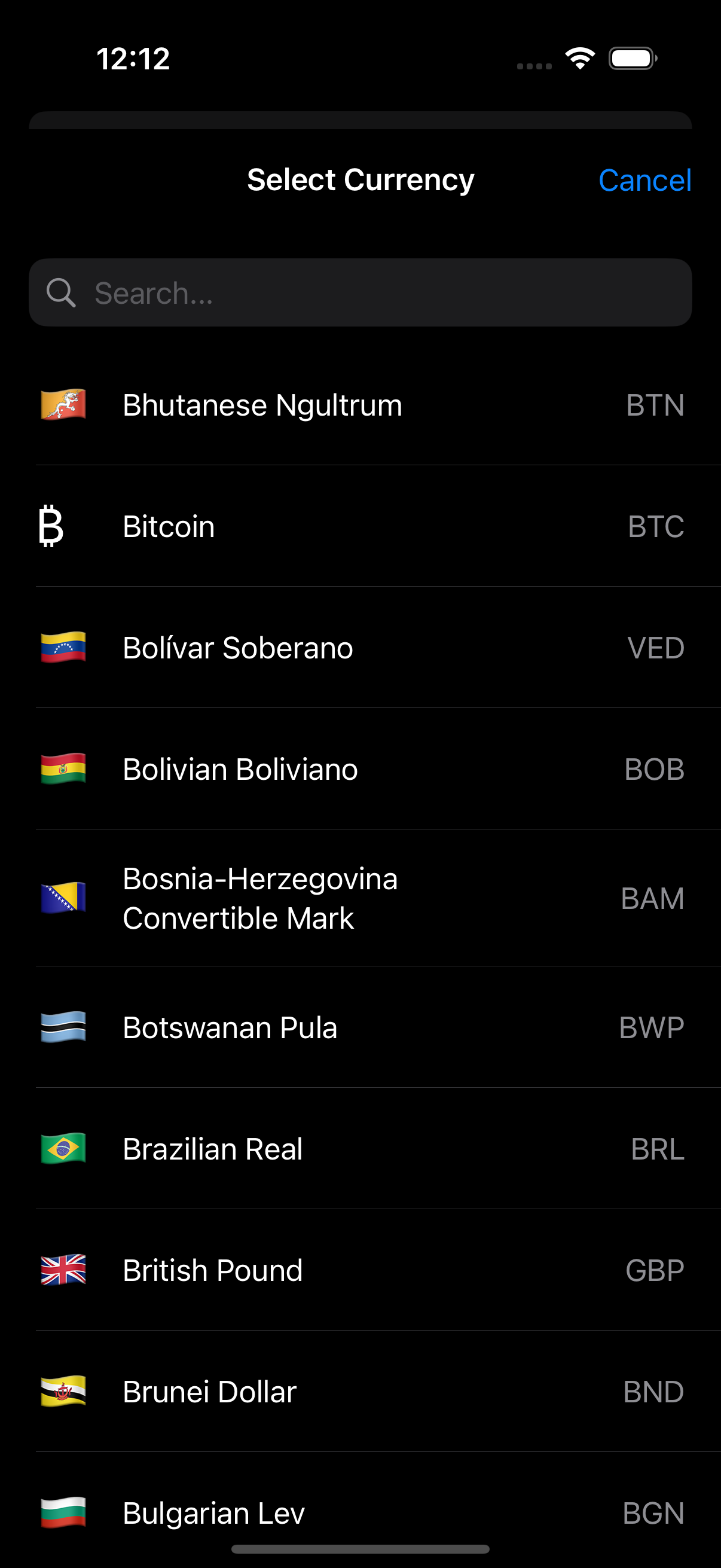
Task: Select Brazilian Real currency
Action: (360, 1149)
